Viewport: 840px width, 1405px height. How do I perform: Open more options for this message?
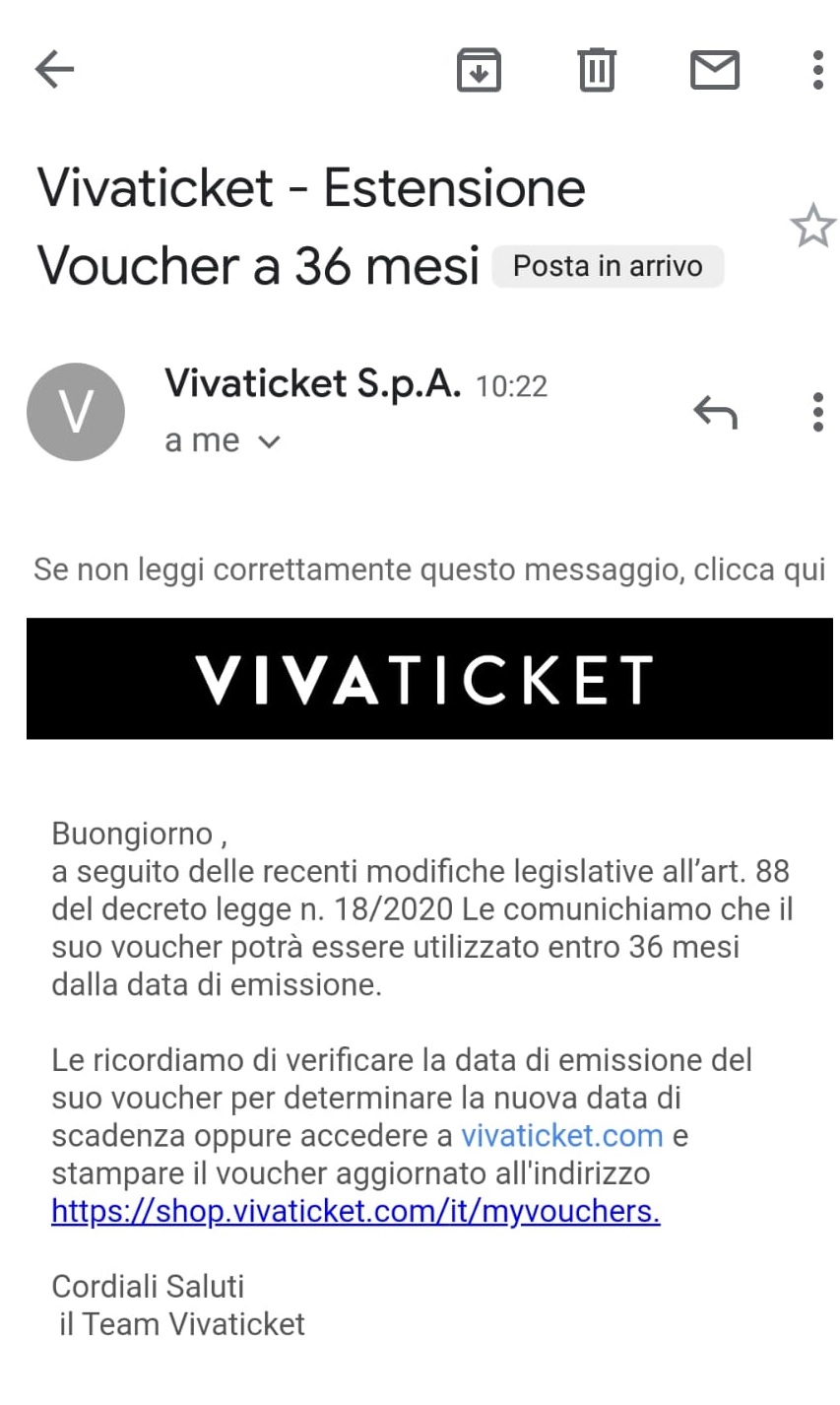817,412
